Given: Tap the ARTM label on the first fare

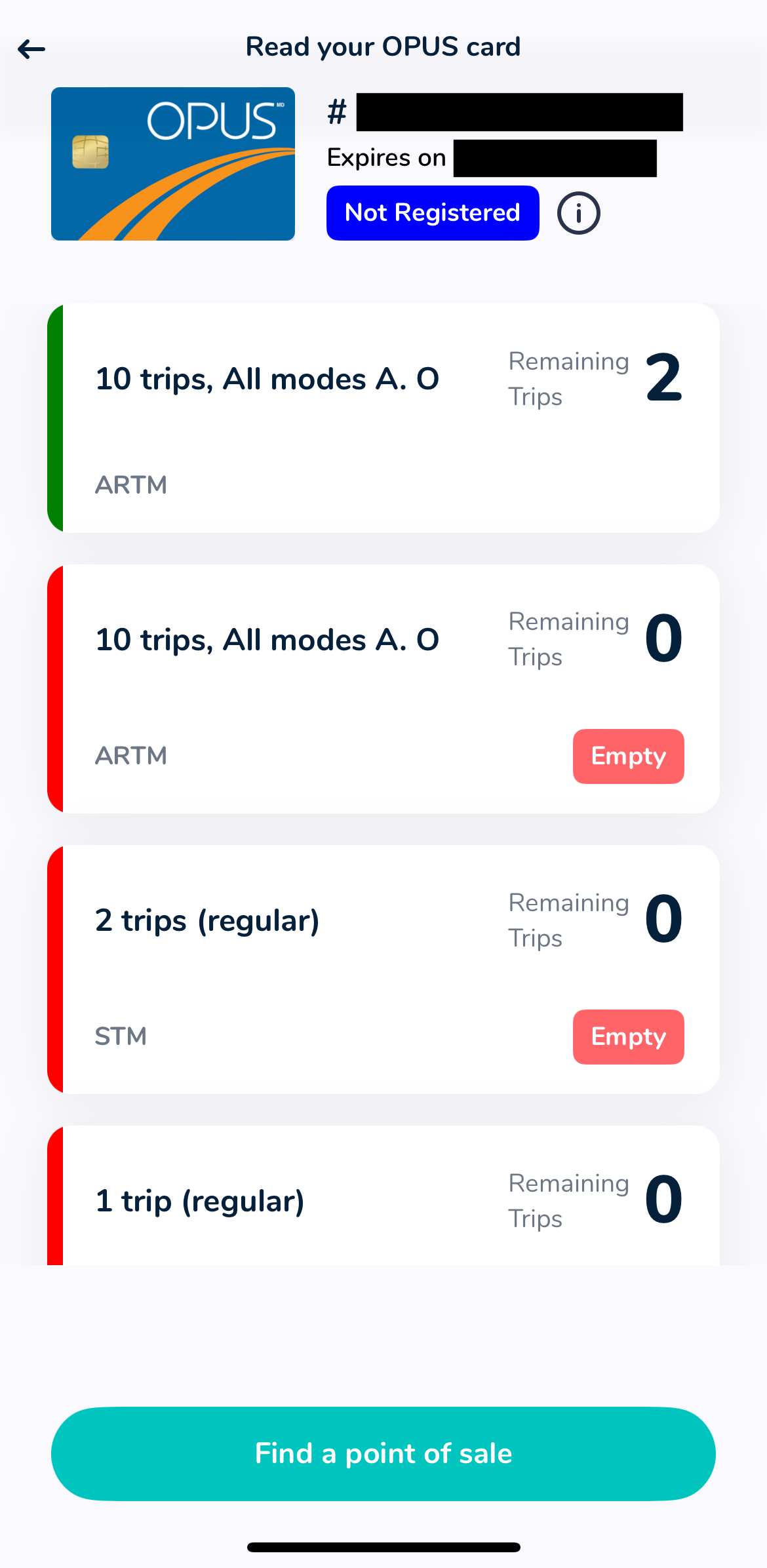Looking at the screenshot, I should point(130,484).
